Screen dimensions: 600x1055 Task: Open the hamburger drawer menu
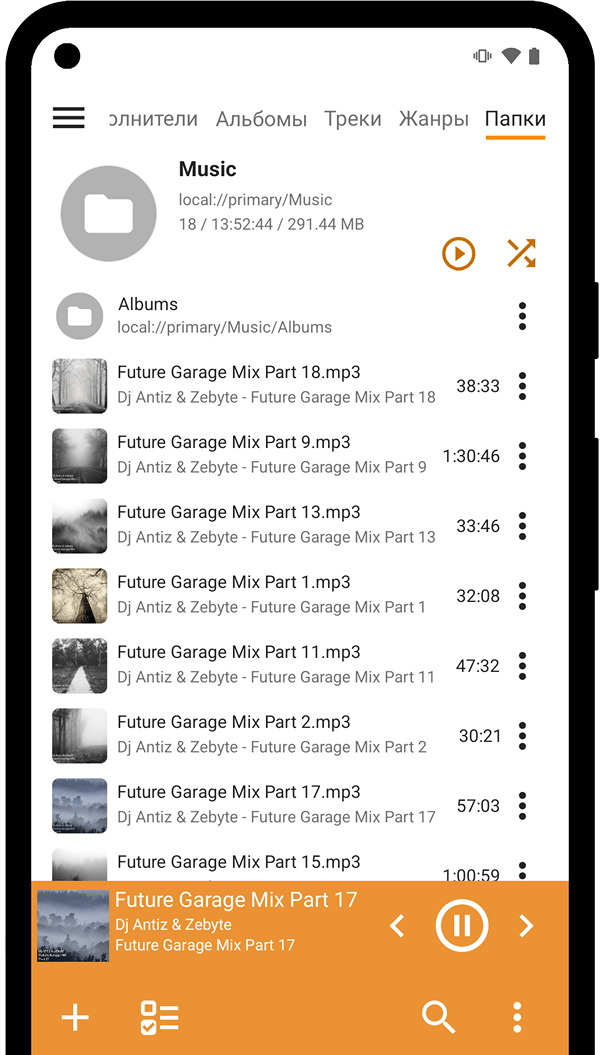pos(68,118)
